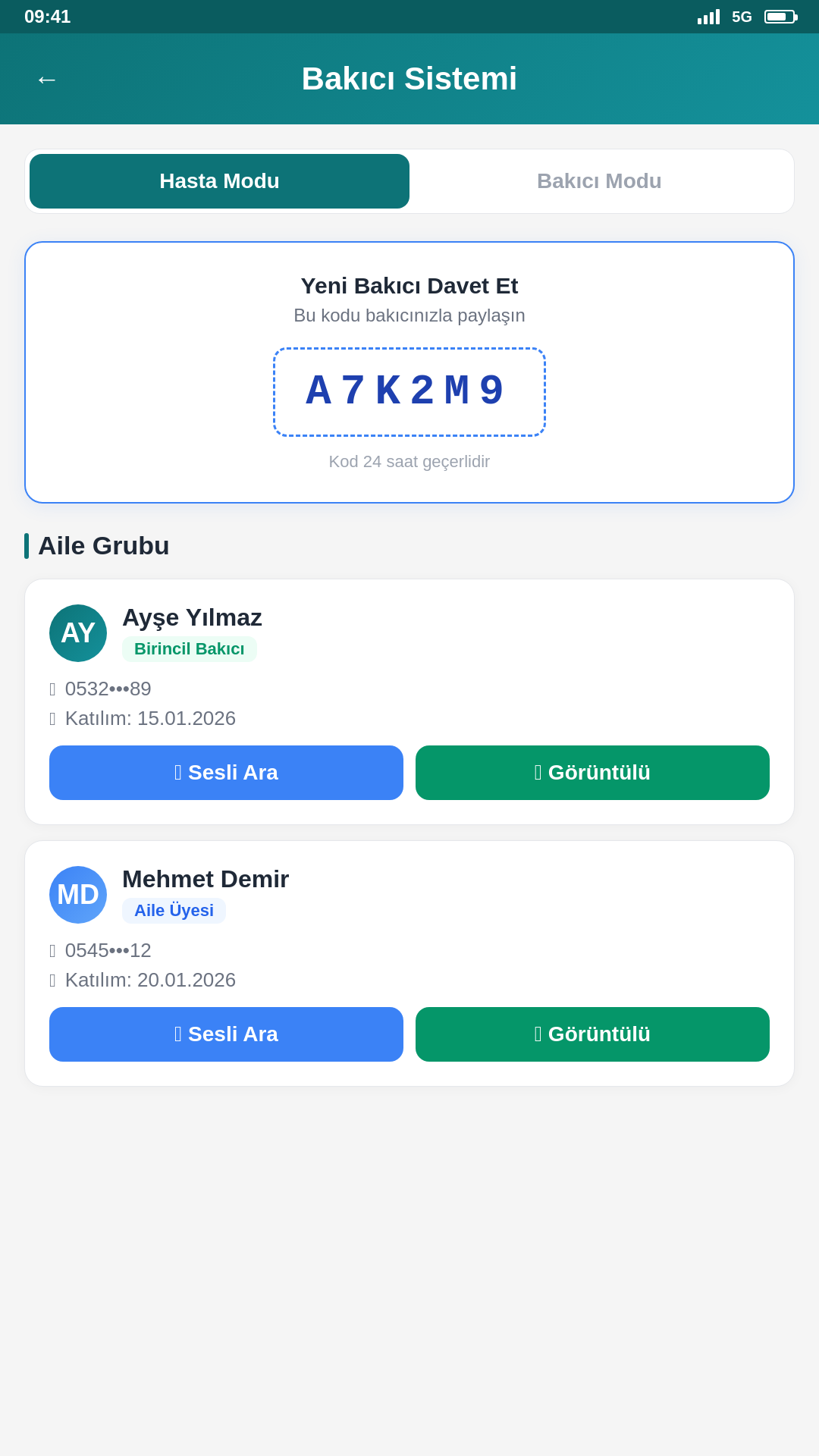Click the AY avatar circle for Ayşe Yılmaz
The width and height of the screenshot is (819, 1456).
pyautogui.click(x=78, y=632)
